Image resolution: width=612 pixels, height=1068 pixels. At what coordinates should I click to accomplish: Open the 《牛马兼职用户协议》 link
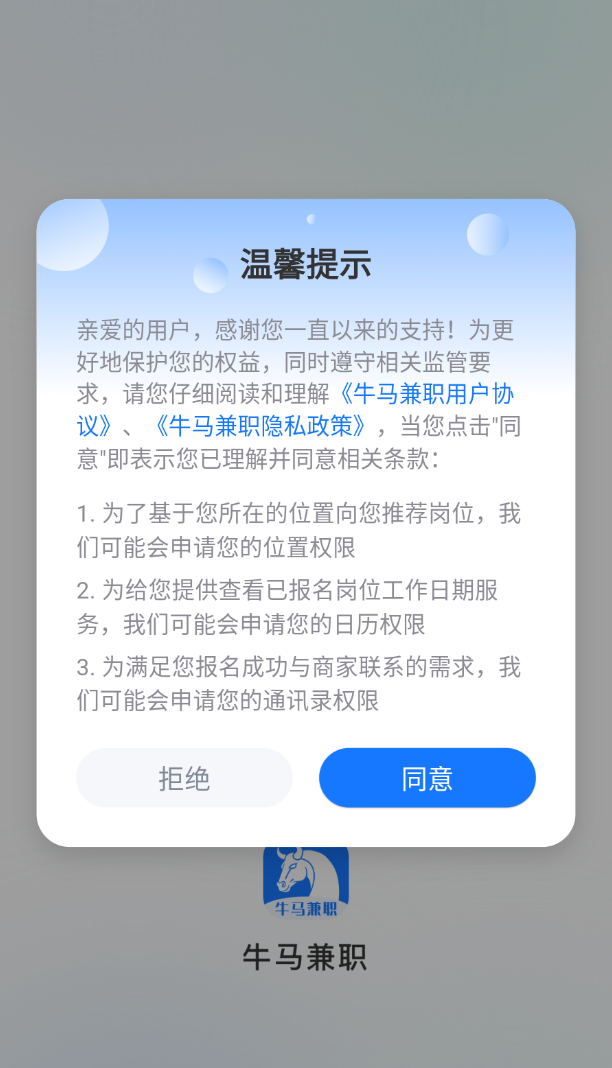click(x=427, y=393)
